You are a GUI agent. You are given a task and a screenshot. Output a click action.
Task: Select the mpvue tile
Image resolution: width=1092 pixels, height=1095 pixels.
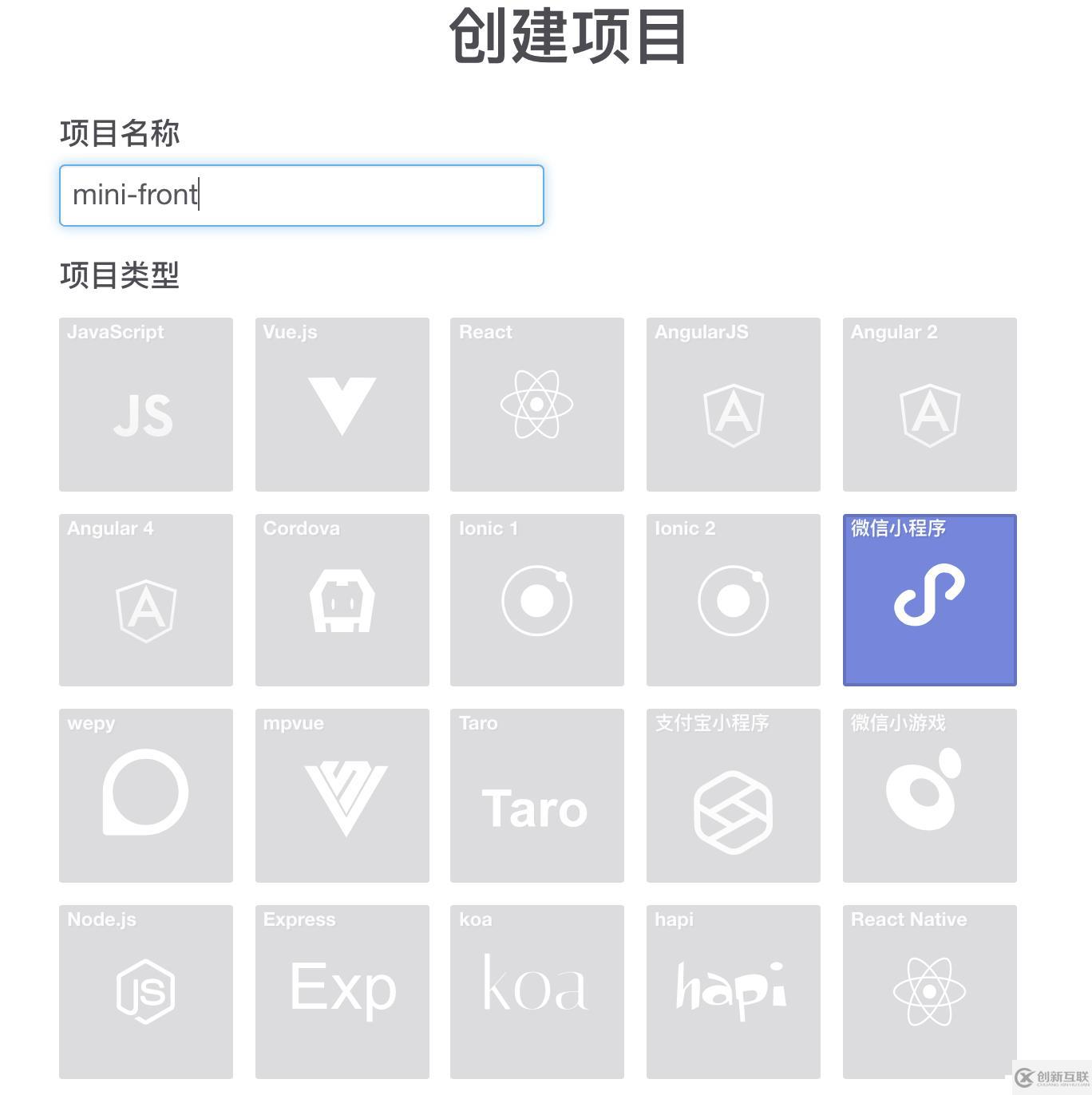coord(342,796)
